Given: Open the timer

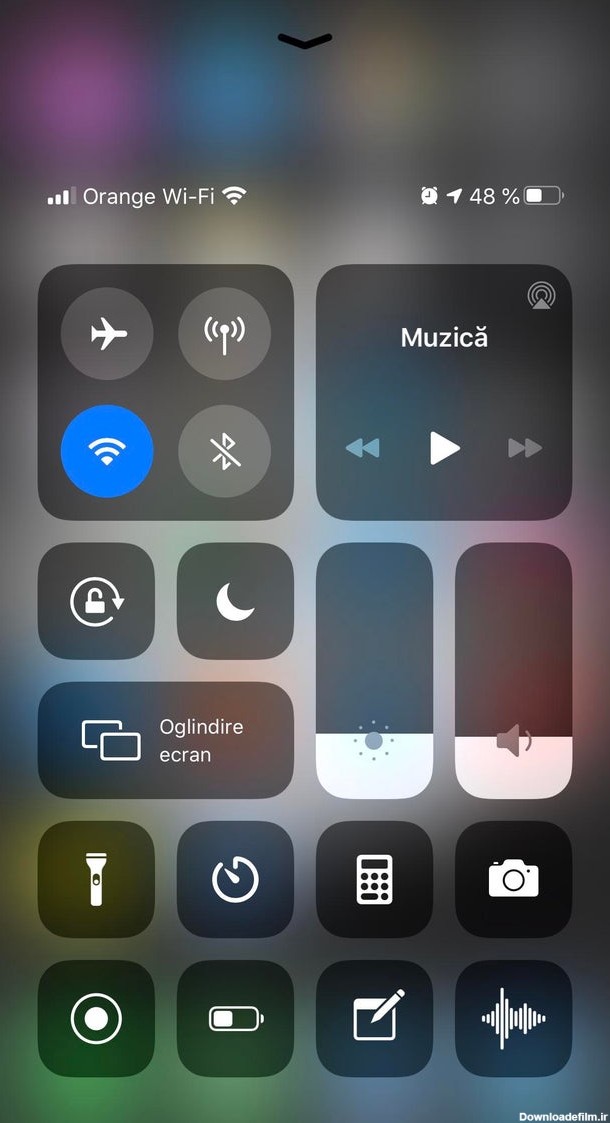Looking at the screenshot, I should (235, 879).
